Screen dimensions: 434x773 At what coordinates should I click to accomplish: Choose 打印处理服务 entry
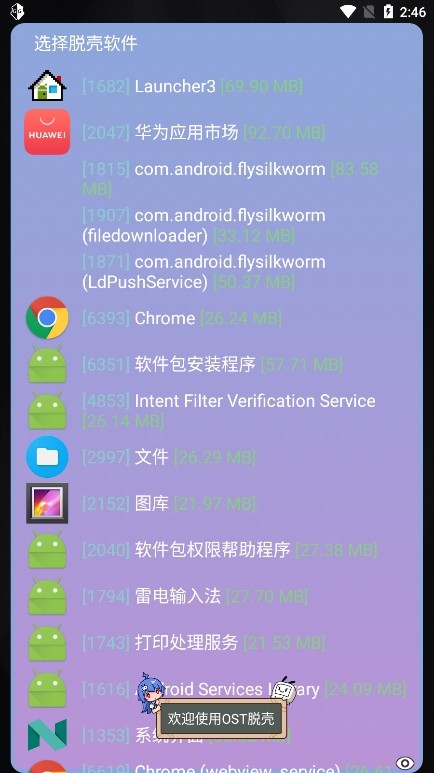pos(217,643)
